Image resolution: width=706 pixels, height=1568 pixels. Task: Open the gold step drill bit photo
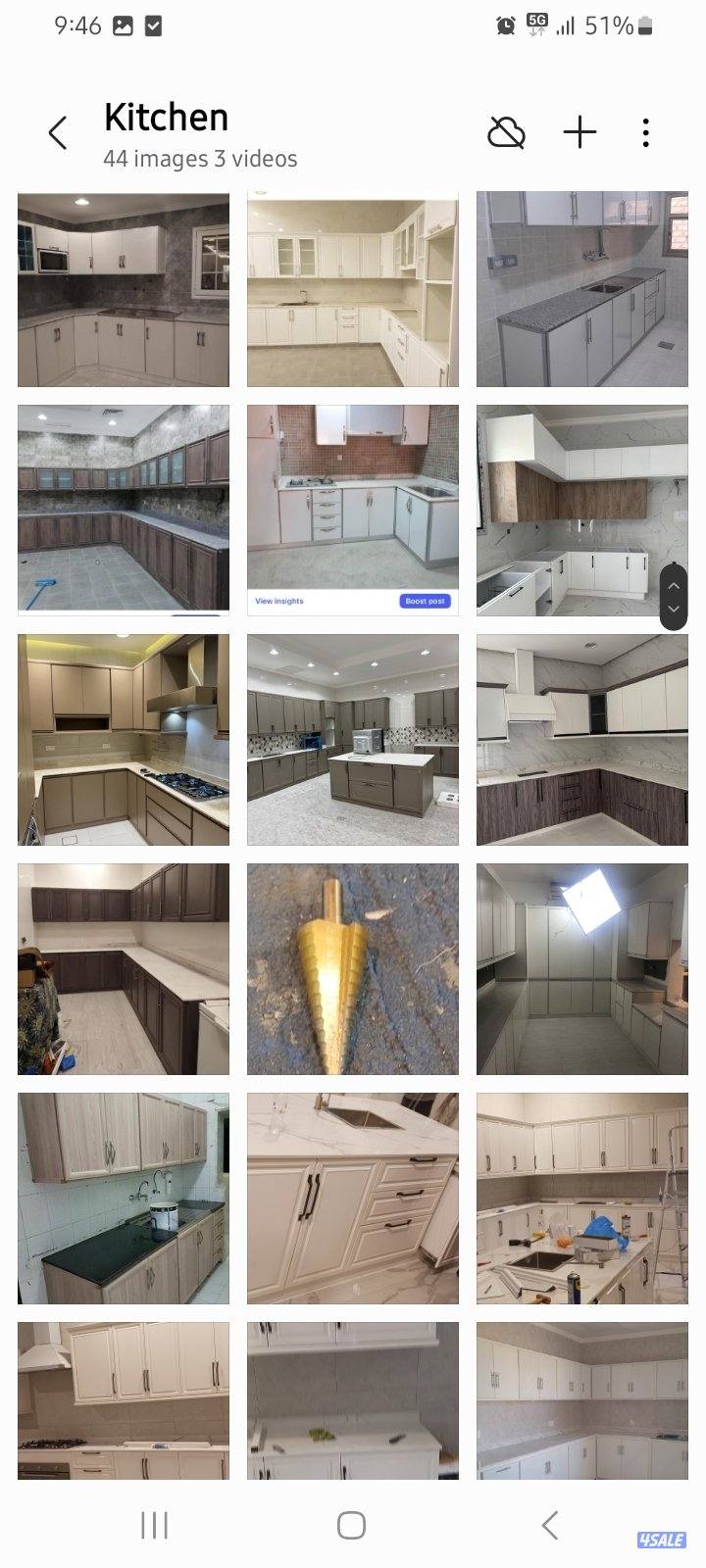tap(352, 968)
